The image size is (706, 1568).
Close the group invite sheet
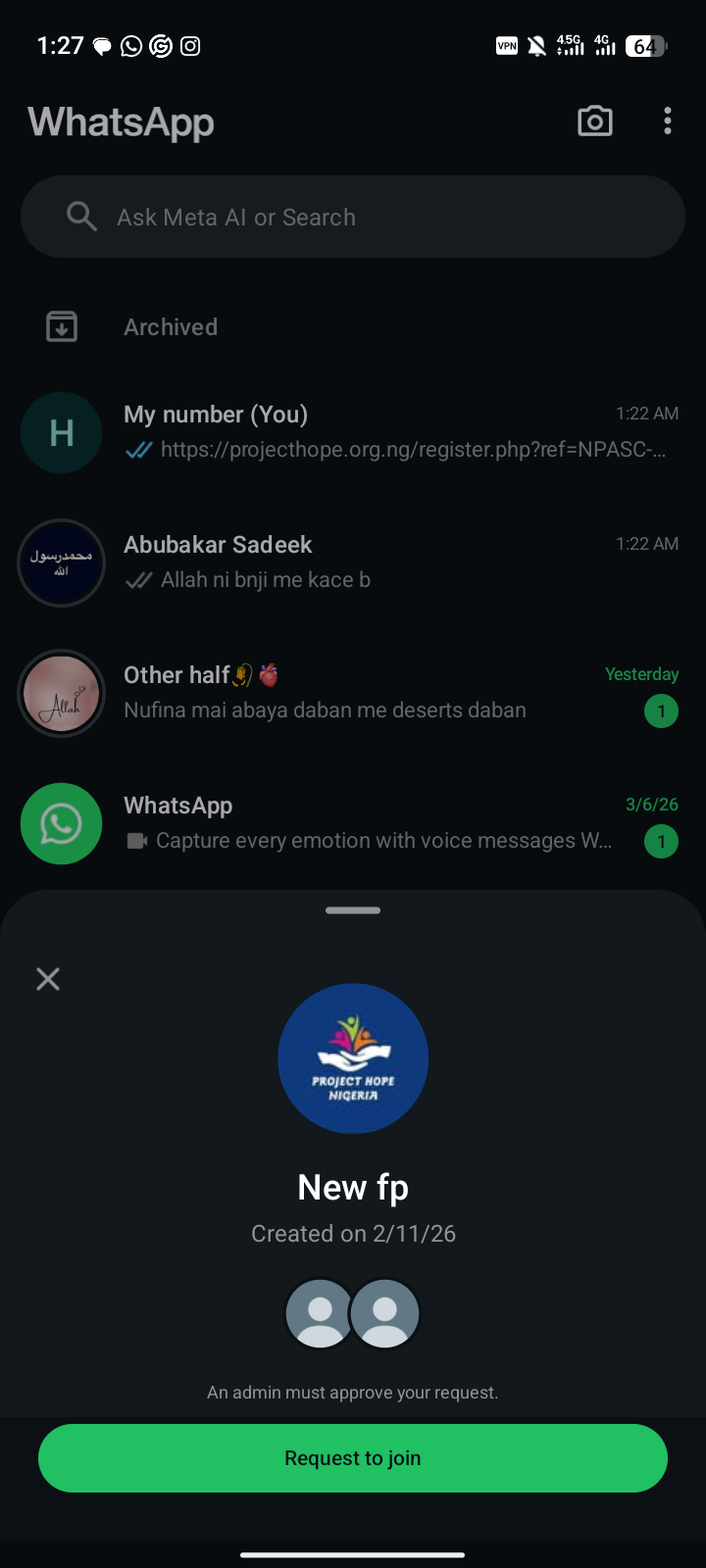[48, 979]
